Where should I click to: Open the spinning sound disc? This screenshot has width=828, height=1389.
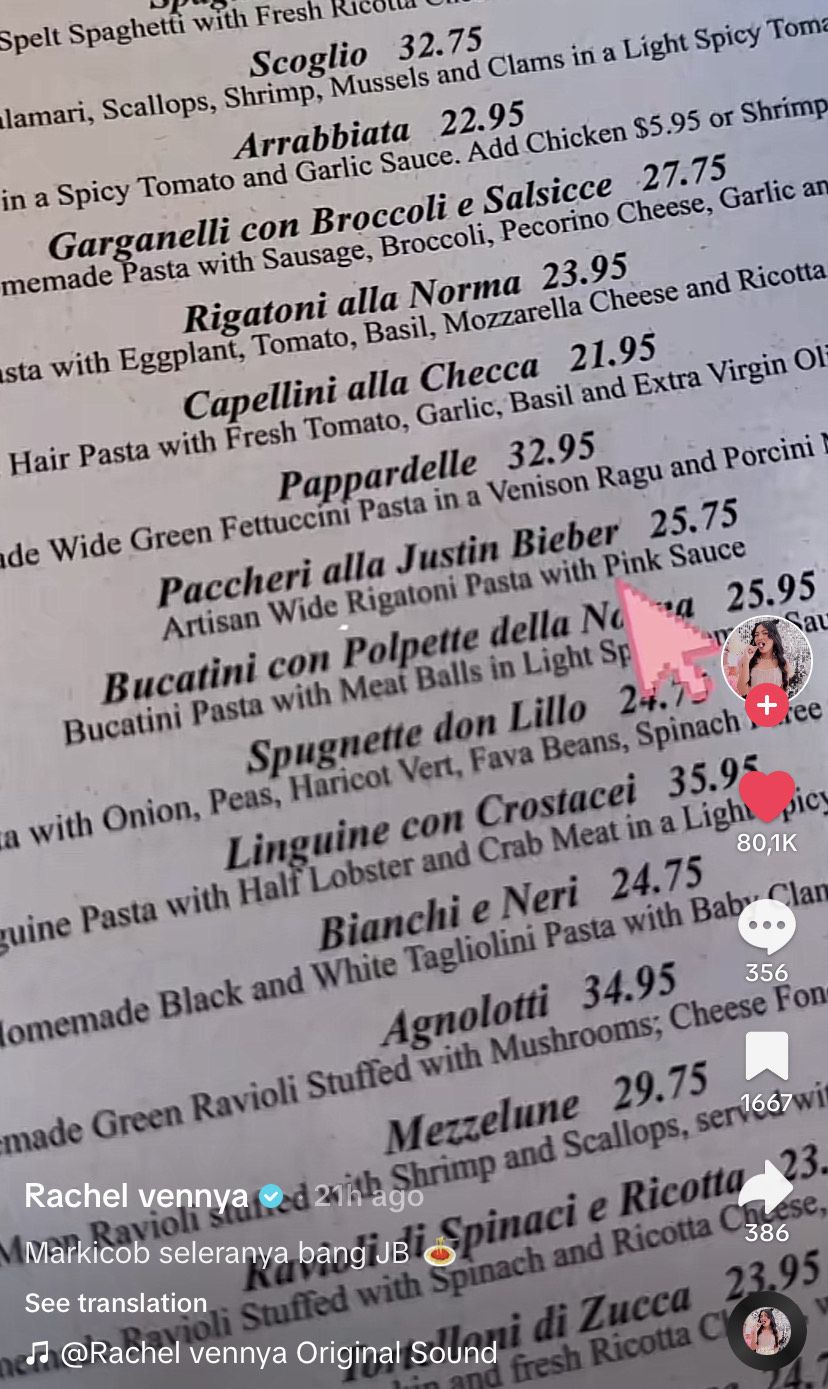(767, 1331)
